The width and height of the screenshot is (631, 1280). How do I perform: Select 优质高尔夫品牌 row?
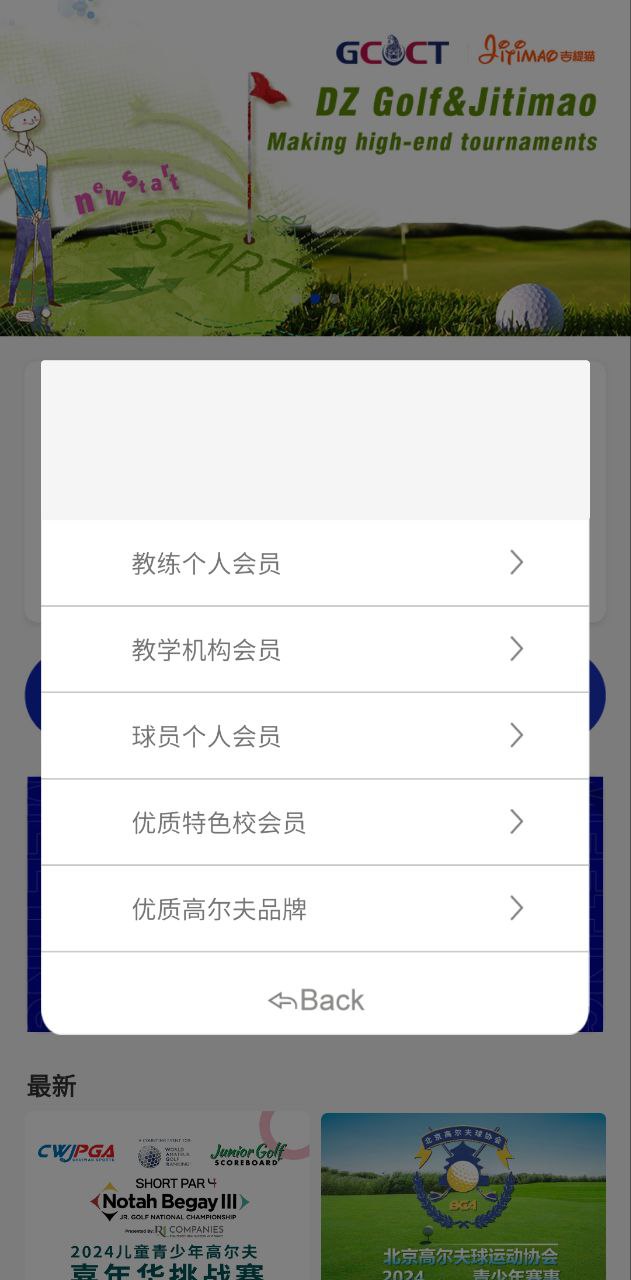(x=314, y=909)
